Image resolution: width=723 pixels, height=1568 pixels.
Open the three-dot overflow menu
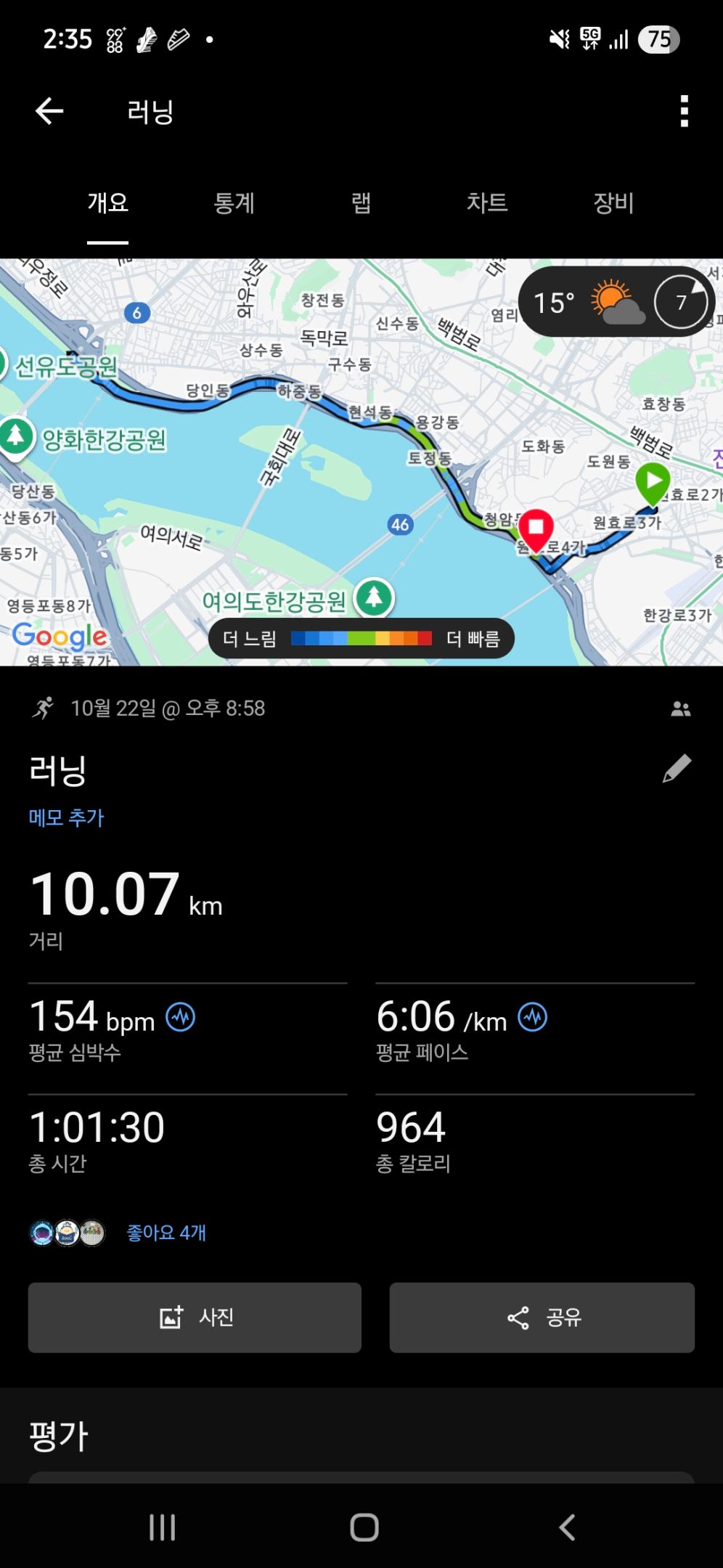click(683, 111)
